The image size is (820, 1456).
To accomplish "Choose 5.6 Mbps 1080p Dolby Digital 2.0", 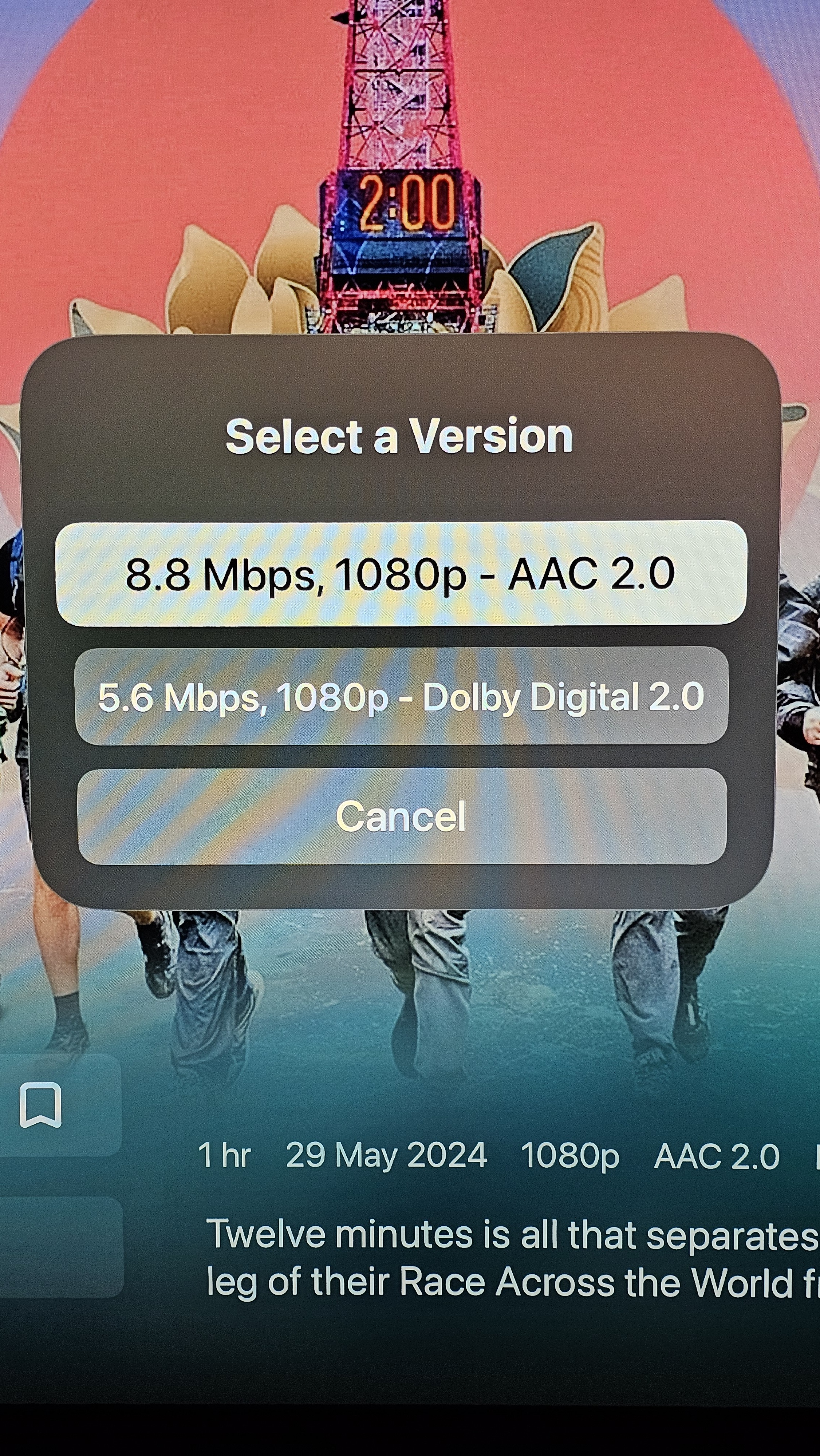I will (401, 696).
